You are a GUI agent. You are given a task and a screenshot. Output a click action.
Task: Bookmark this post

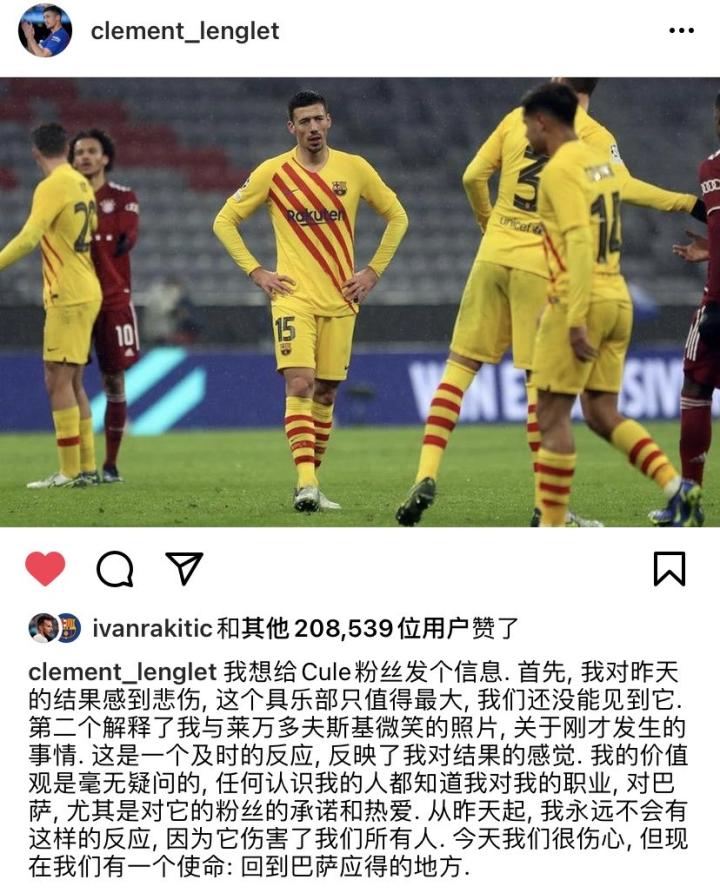pyautogui.click(x=669, y=568)
